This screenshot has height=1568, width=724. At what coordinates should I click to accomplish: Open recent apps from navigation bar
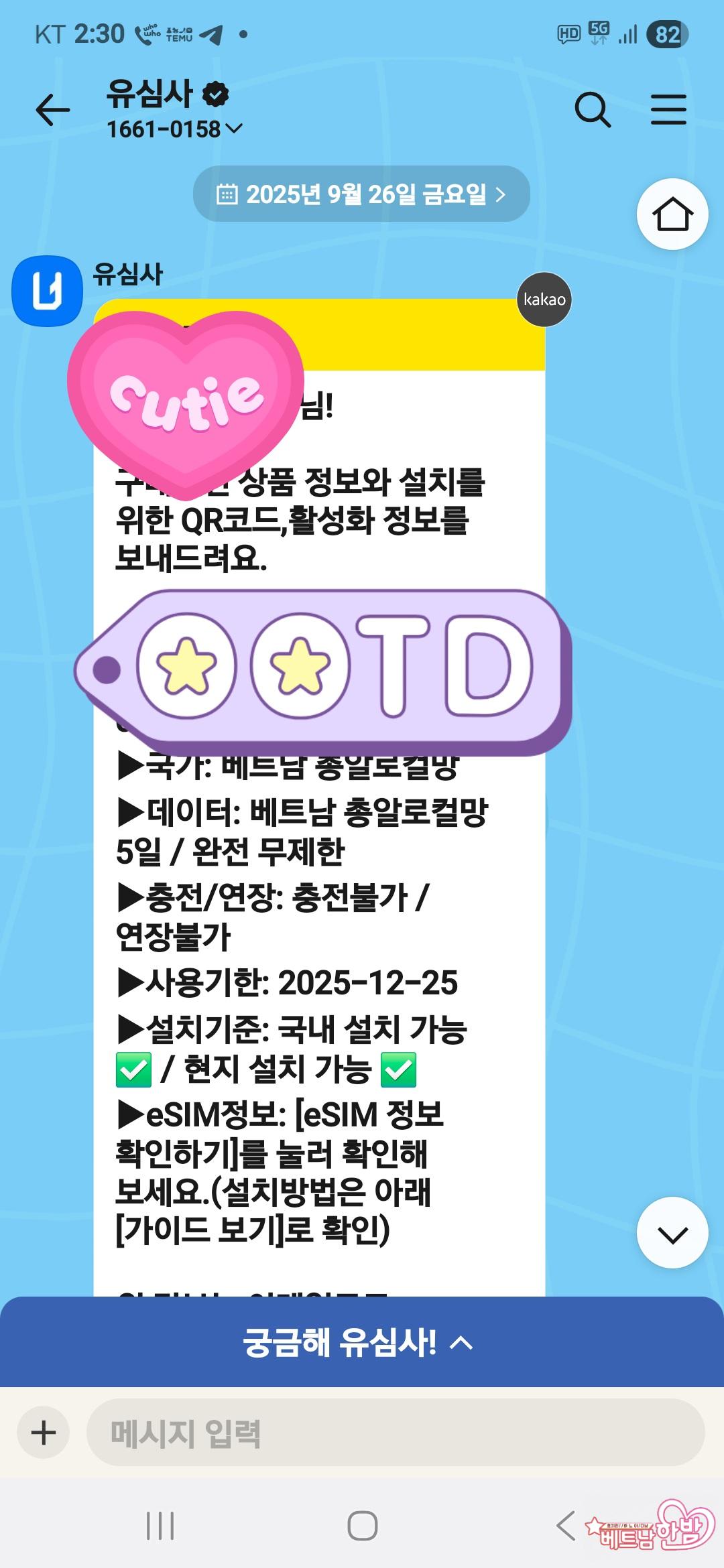(160, 1526)
